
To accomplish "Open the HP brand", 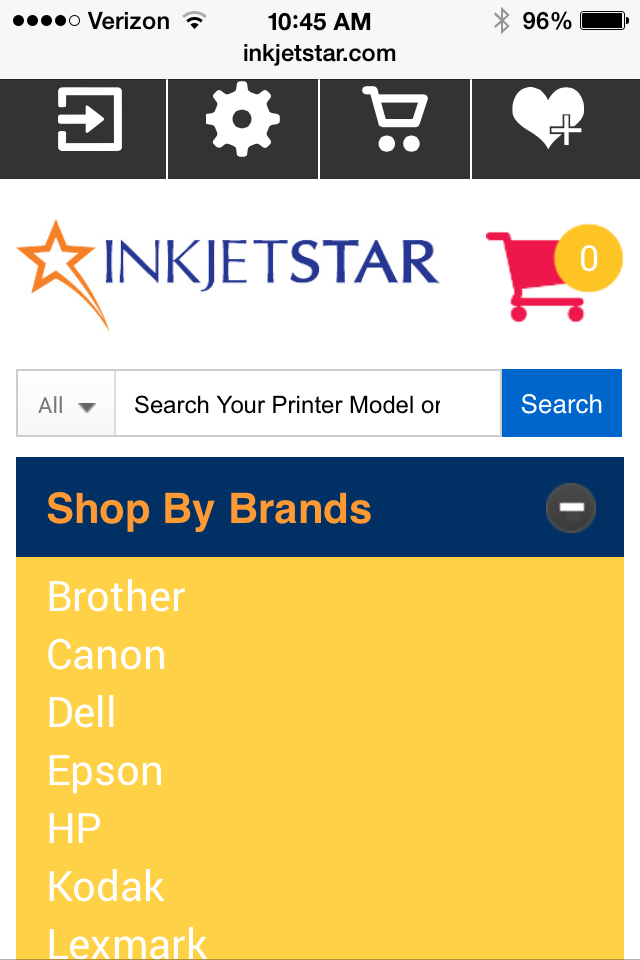I will tap(74, 829).
